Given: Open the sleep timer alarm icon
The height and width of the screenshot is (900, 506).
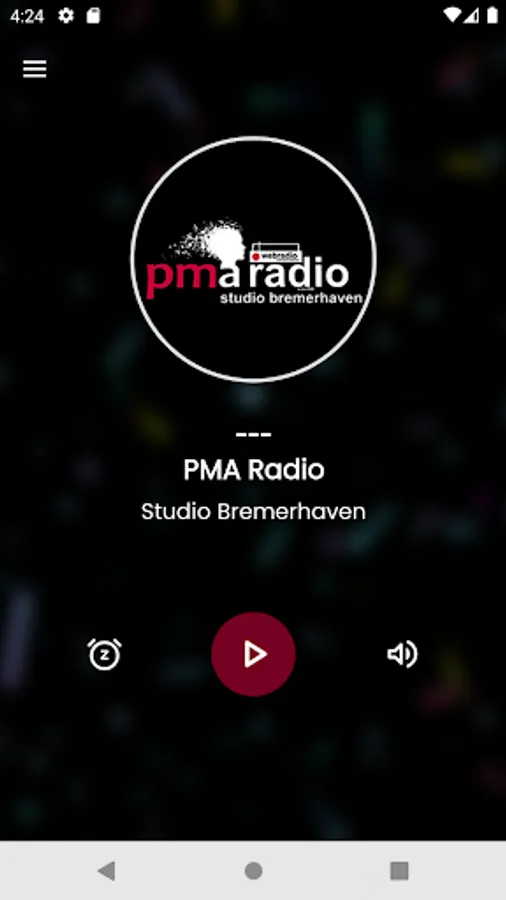Looking at the screenshot, I should tap(104, 654).
